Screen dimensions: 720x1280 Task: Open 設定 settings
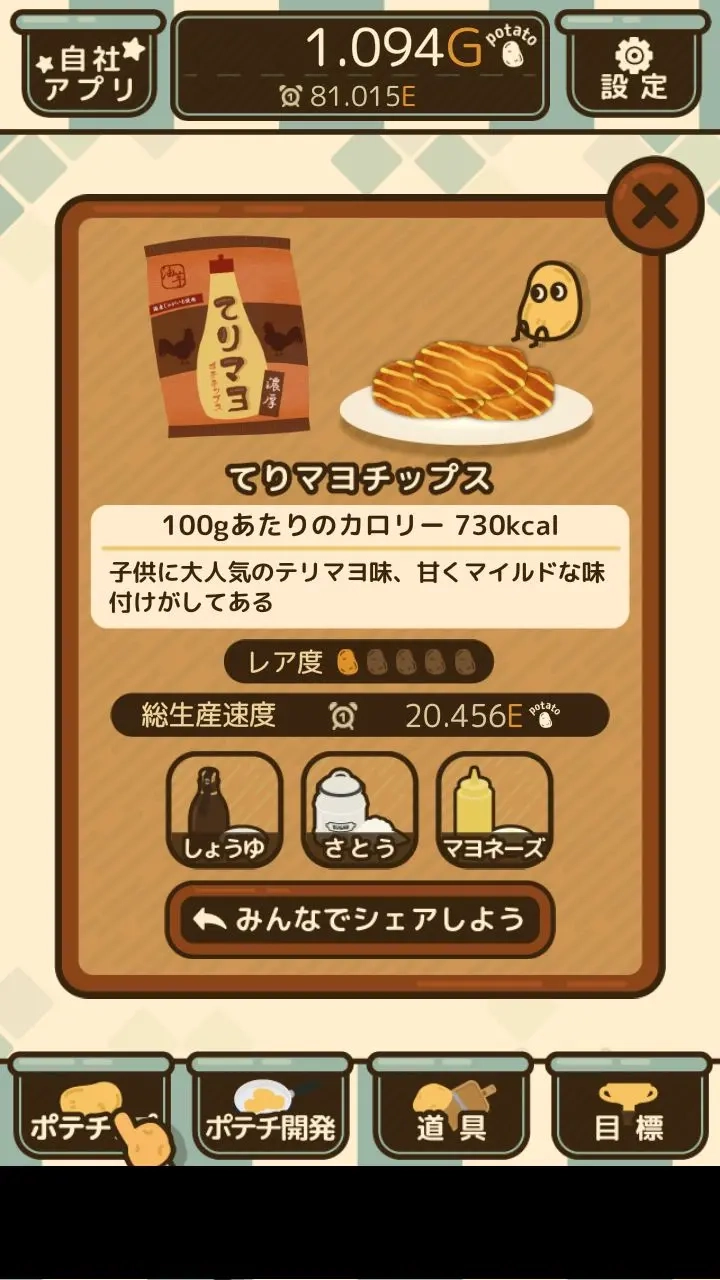click(632, 68)
